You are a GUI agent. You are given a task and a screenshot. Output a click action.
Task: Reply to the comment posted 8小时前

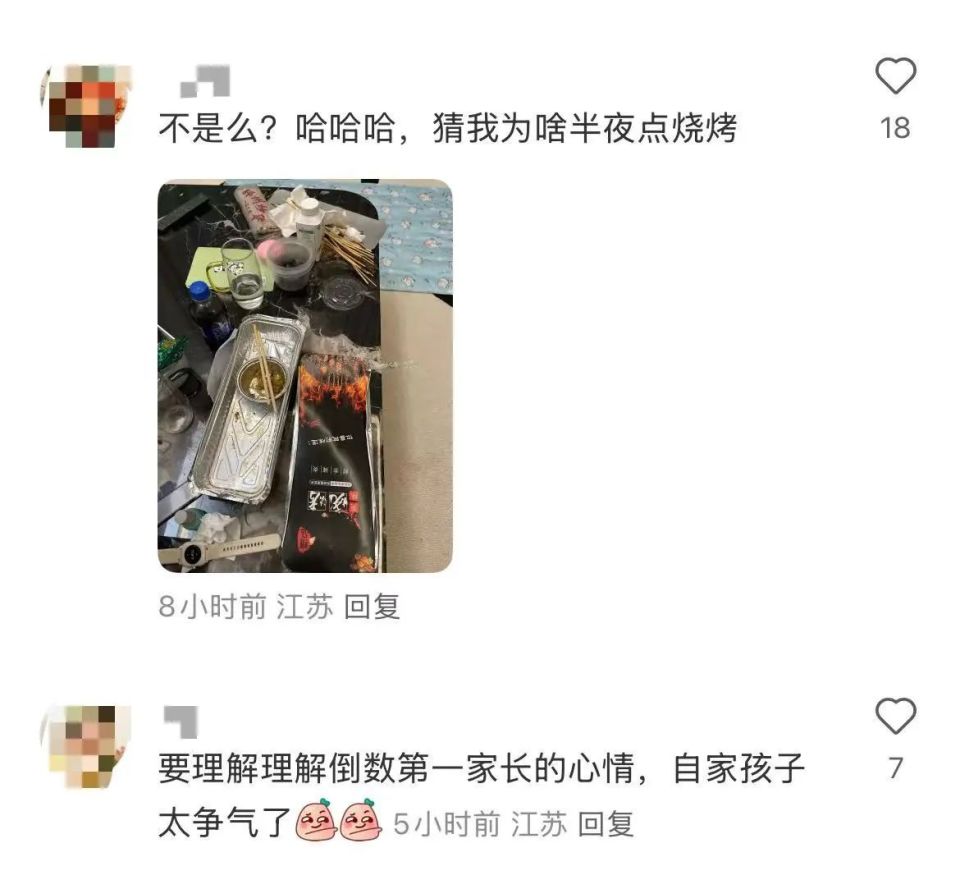click(x=372, y=607)
